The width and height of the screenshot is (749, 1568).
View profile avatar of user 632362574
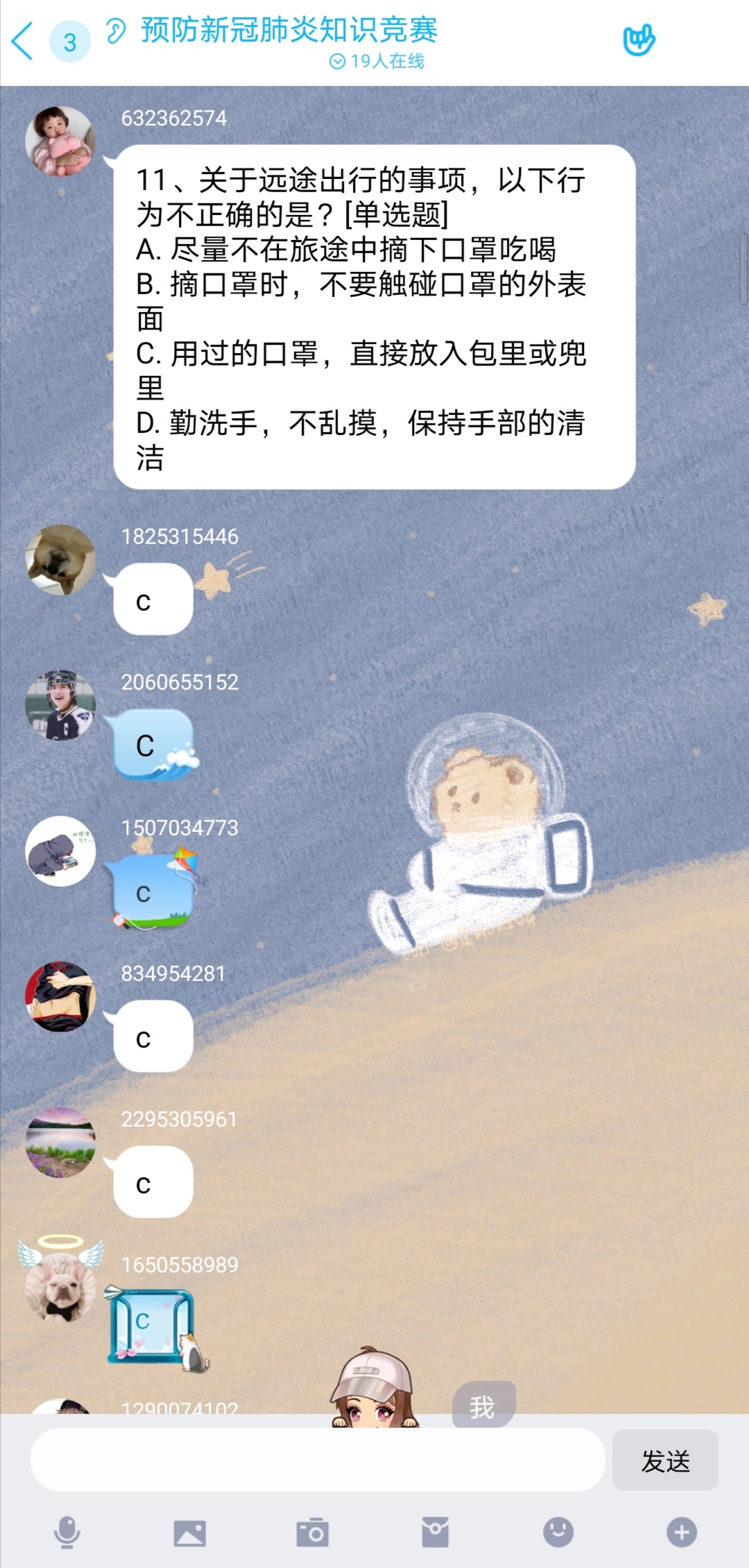[60, 141]
